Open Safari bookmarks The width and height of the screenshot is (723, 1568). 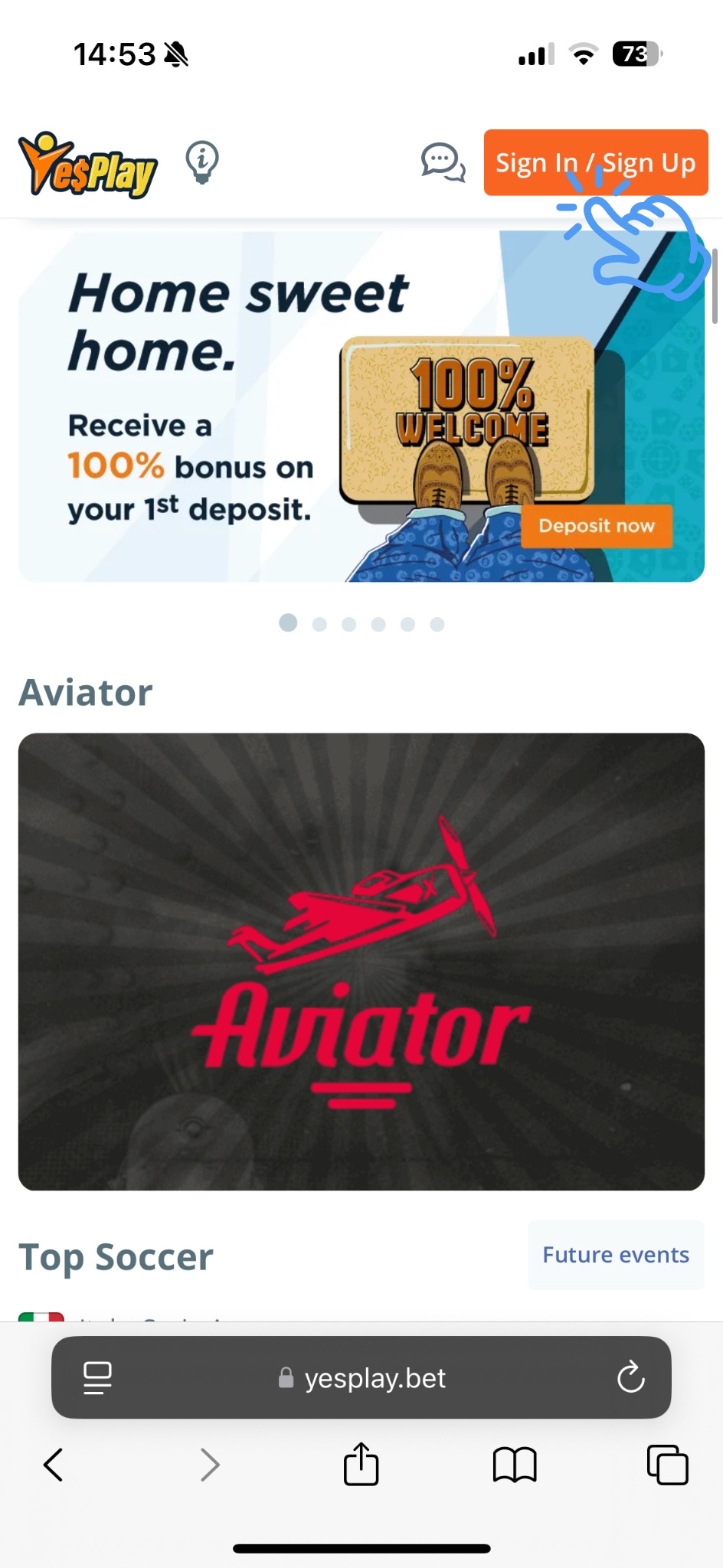515,1465
